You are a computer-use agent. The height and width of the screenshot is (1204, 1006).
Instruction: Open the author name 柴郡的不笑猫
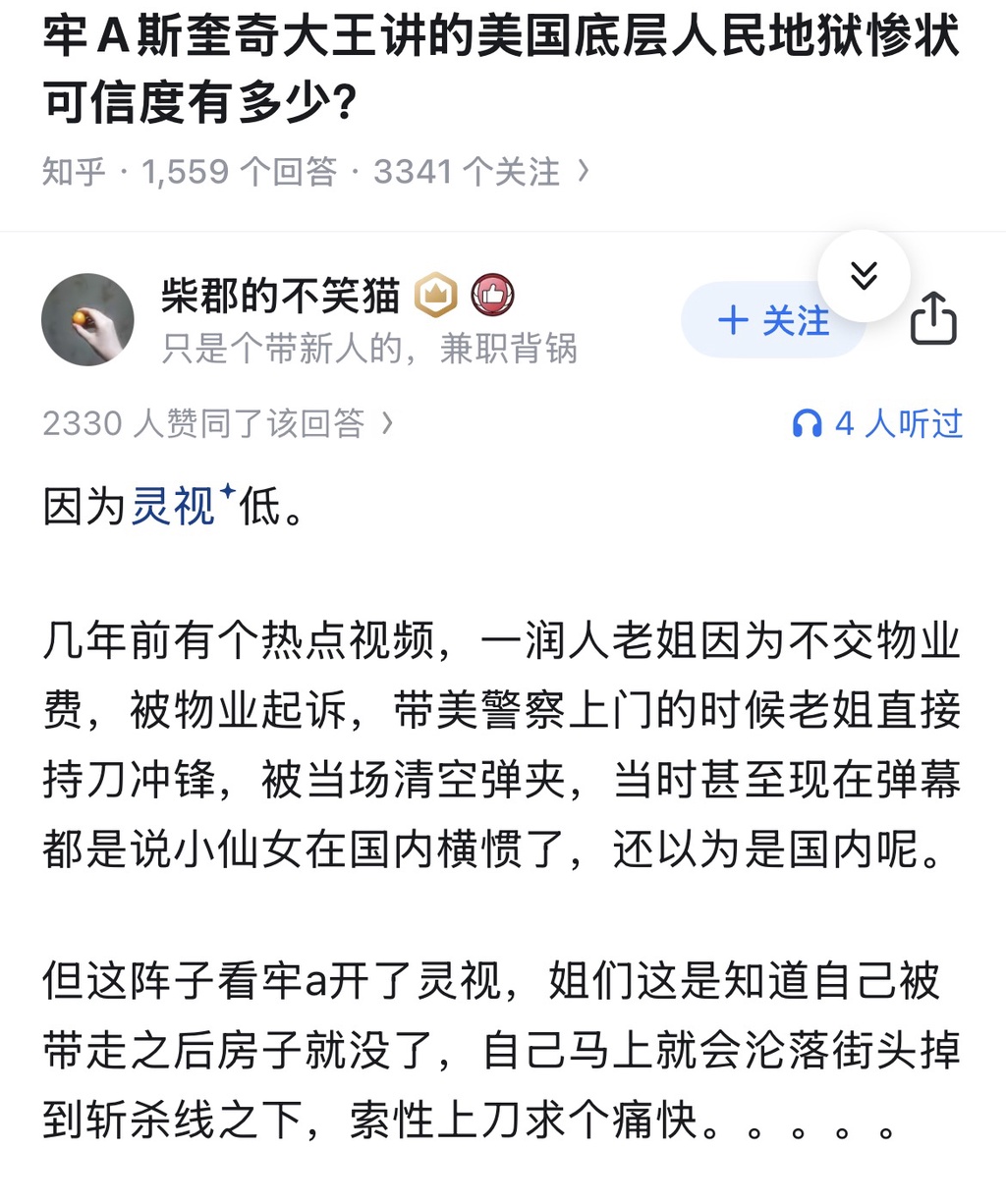pos(281,296)
